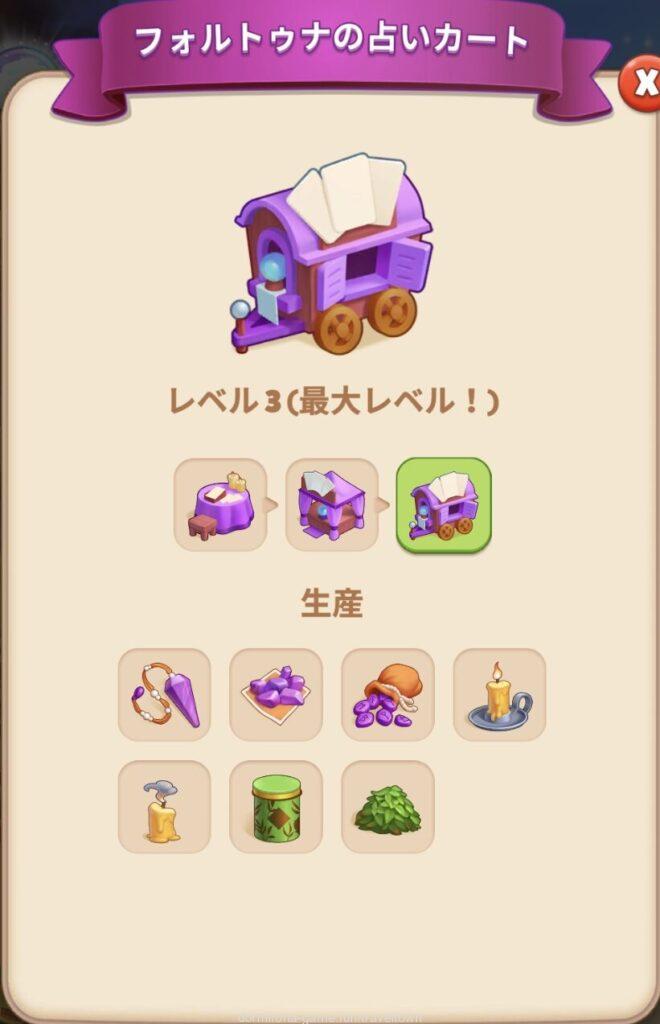Image resolution: width=660 pixels, height=1024 pixels.
Task: Open the purple pendulum necklace item
Action: tap(164, 694)
